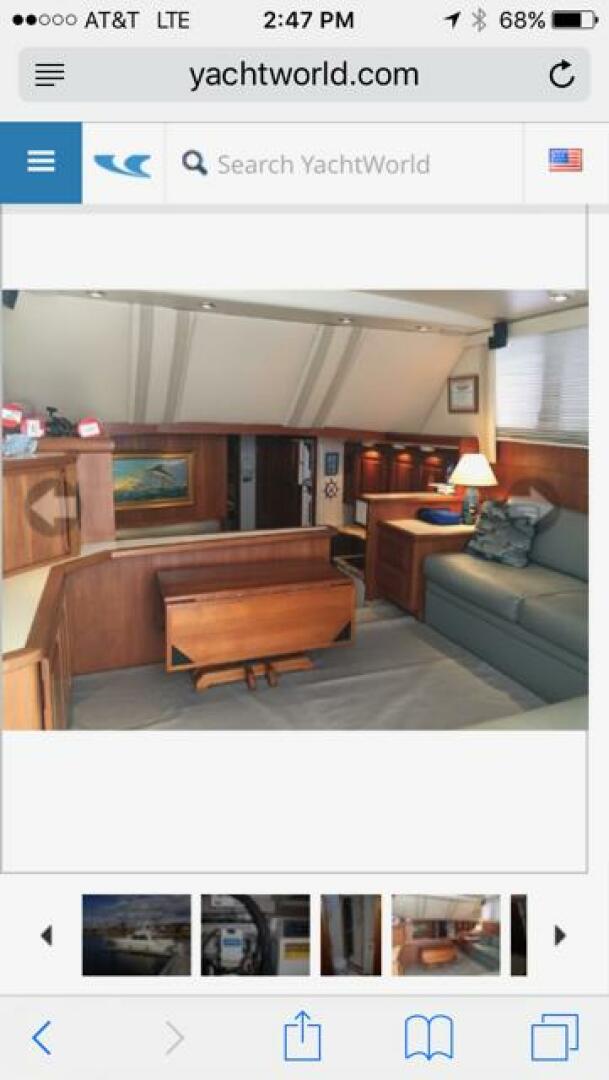Open the Safari reader view icon

coord(49,75)
